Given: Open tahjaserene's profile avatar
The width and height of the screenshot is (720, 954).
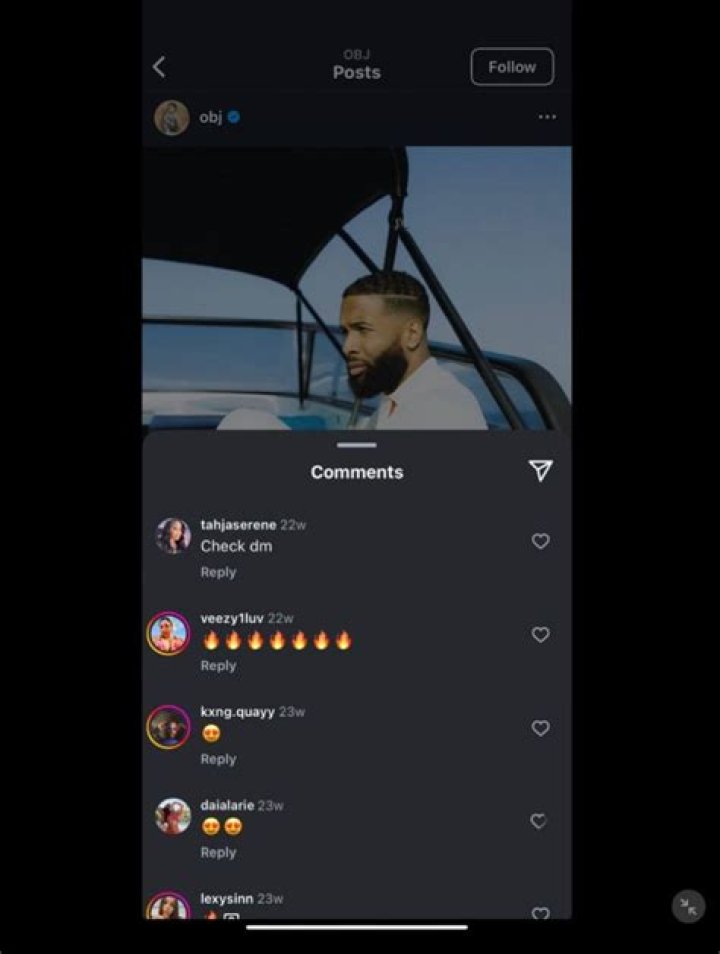Looking at the screenshot, I should [x=173, y=536].
